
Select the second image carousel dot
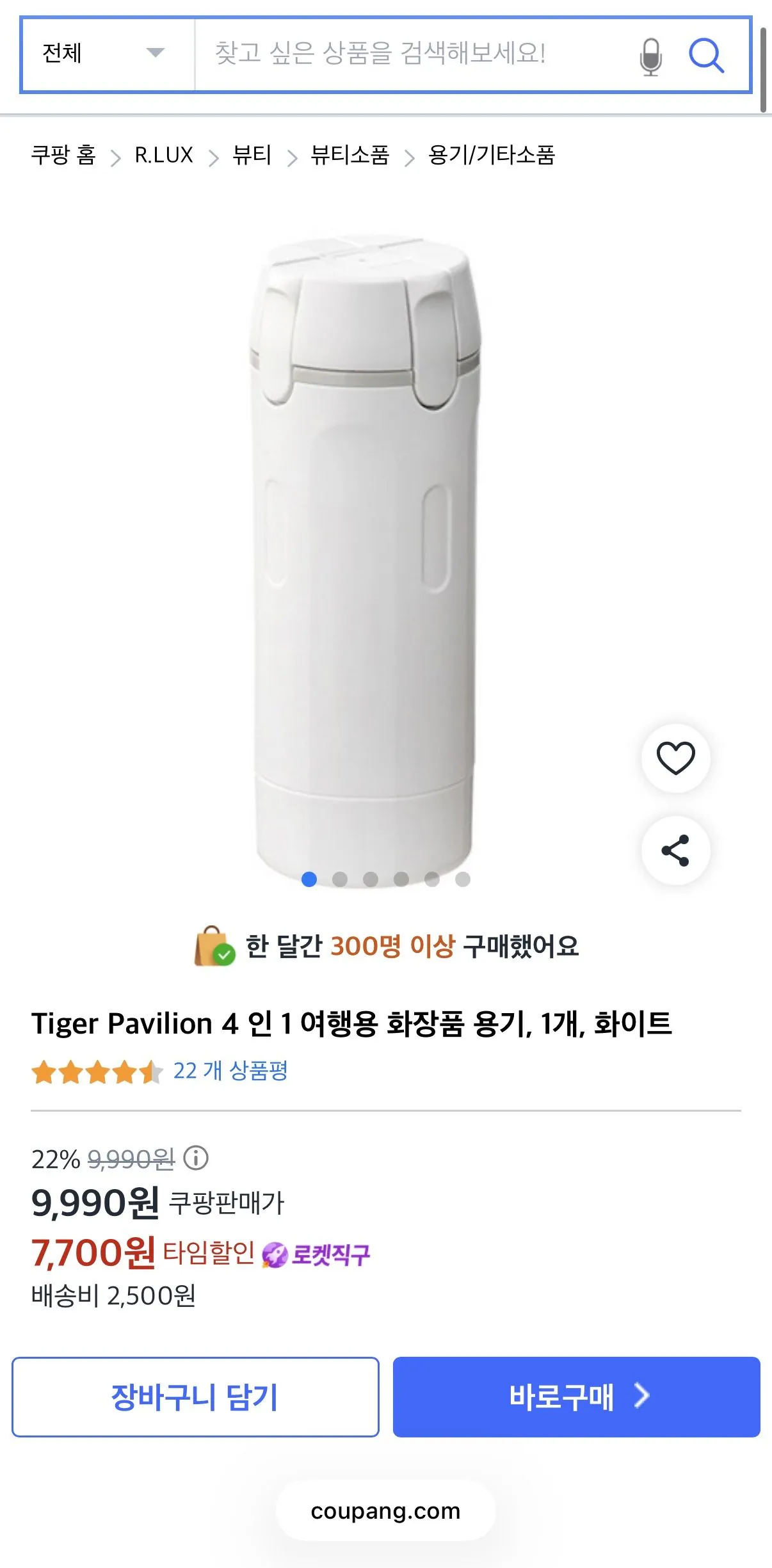click(341, 879)
